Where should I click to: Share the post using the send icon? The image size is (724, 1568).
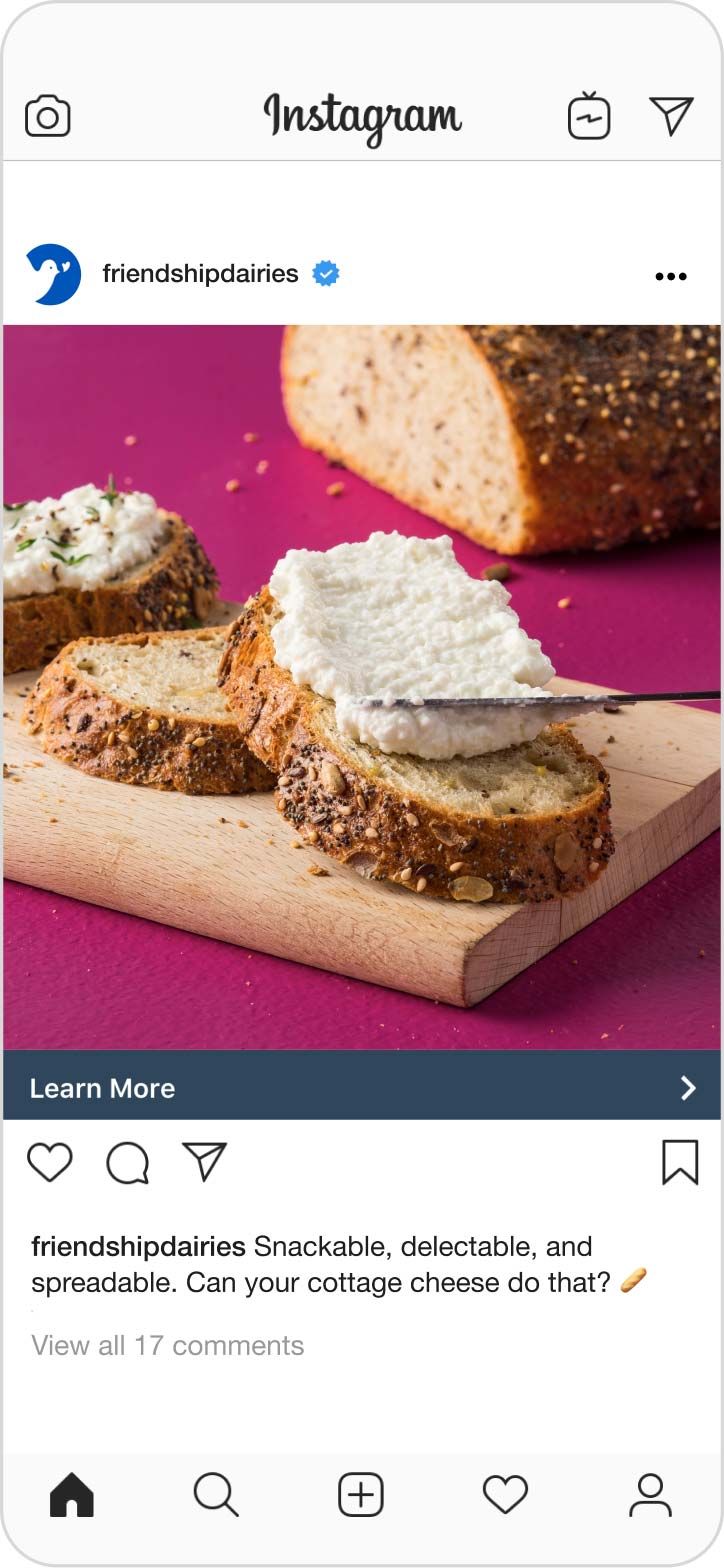pos(204,1162)
